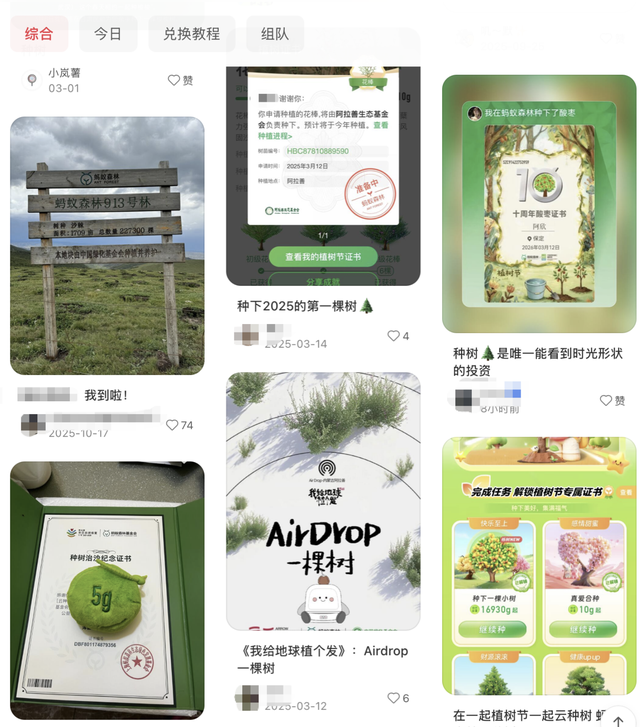Open the 蚂蚁森林913号林 signboard post
The image size is (640, 727).
(107, 245)
